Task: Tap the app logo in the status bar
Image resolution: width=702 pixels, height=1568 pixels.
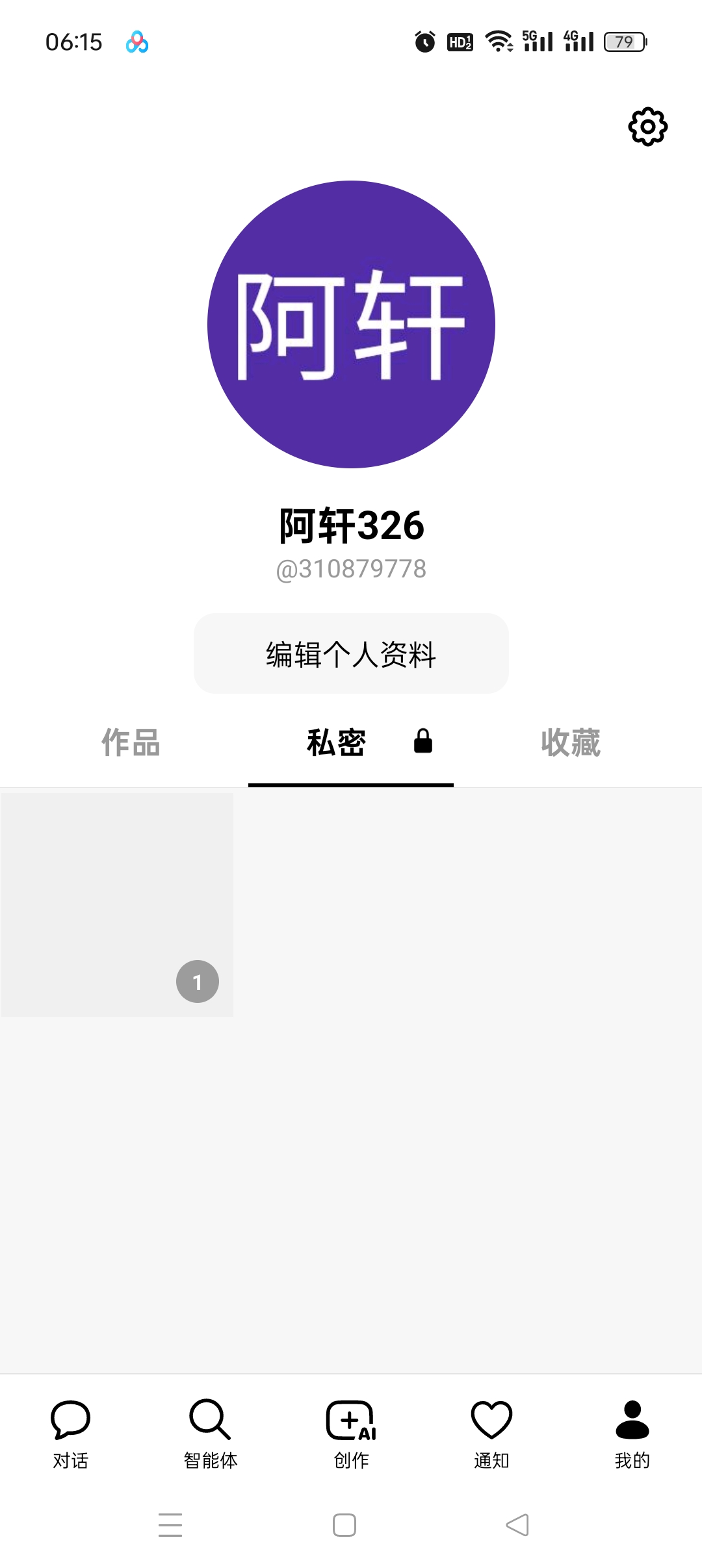Action: point(136,42)
